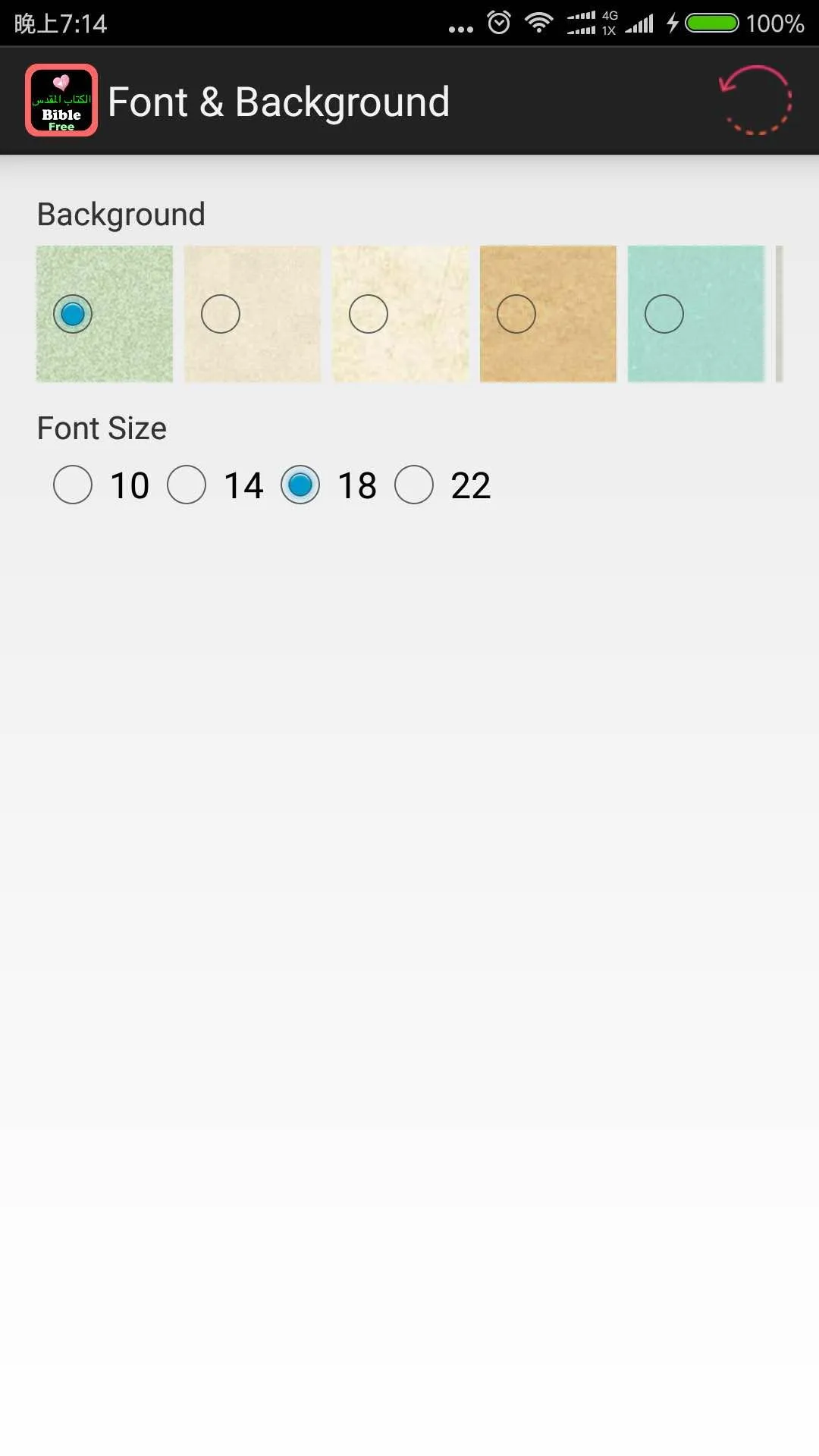
Task: Tap the Background section label
Action: 121,214
